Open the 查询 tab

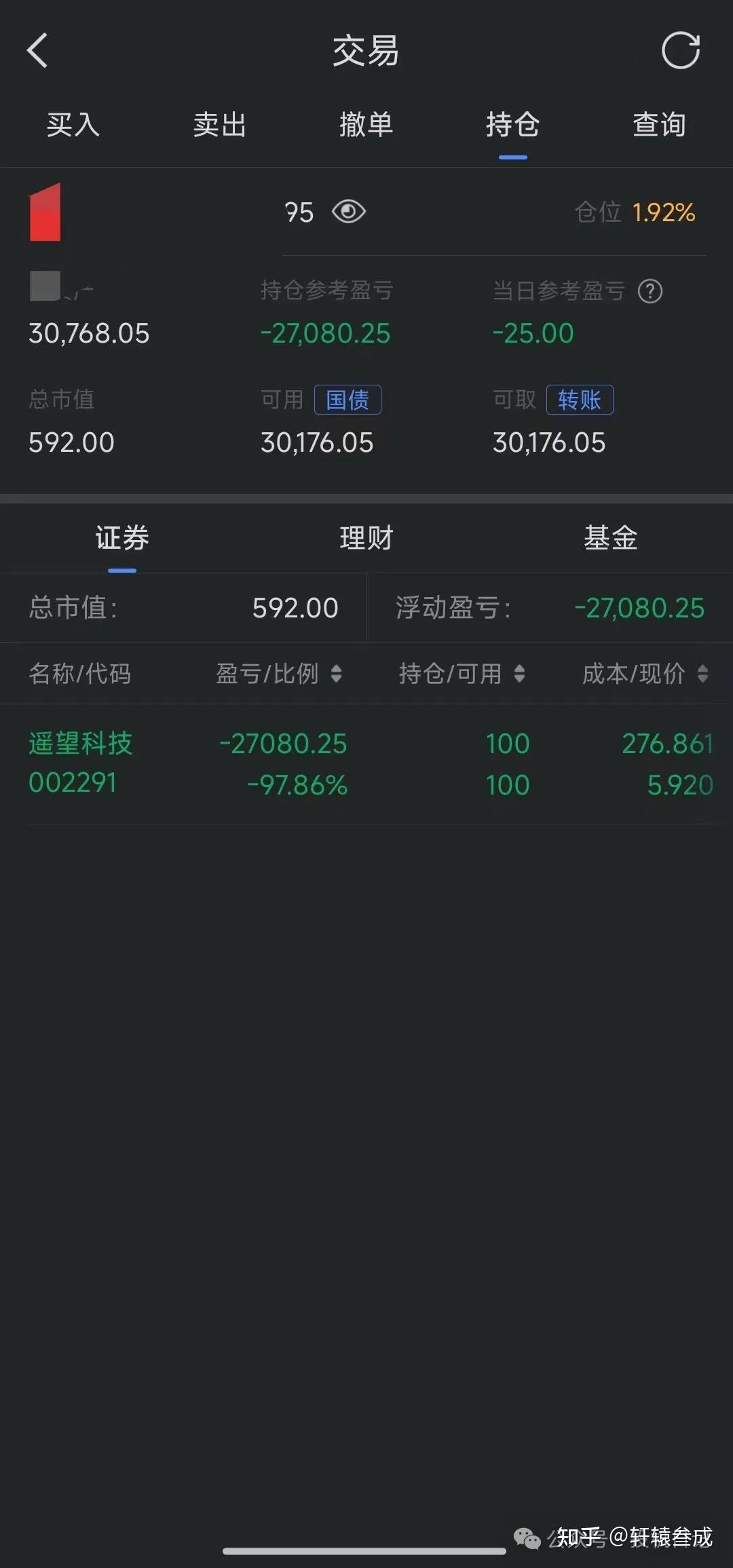click(x=660, y=125)
